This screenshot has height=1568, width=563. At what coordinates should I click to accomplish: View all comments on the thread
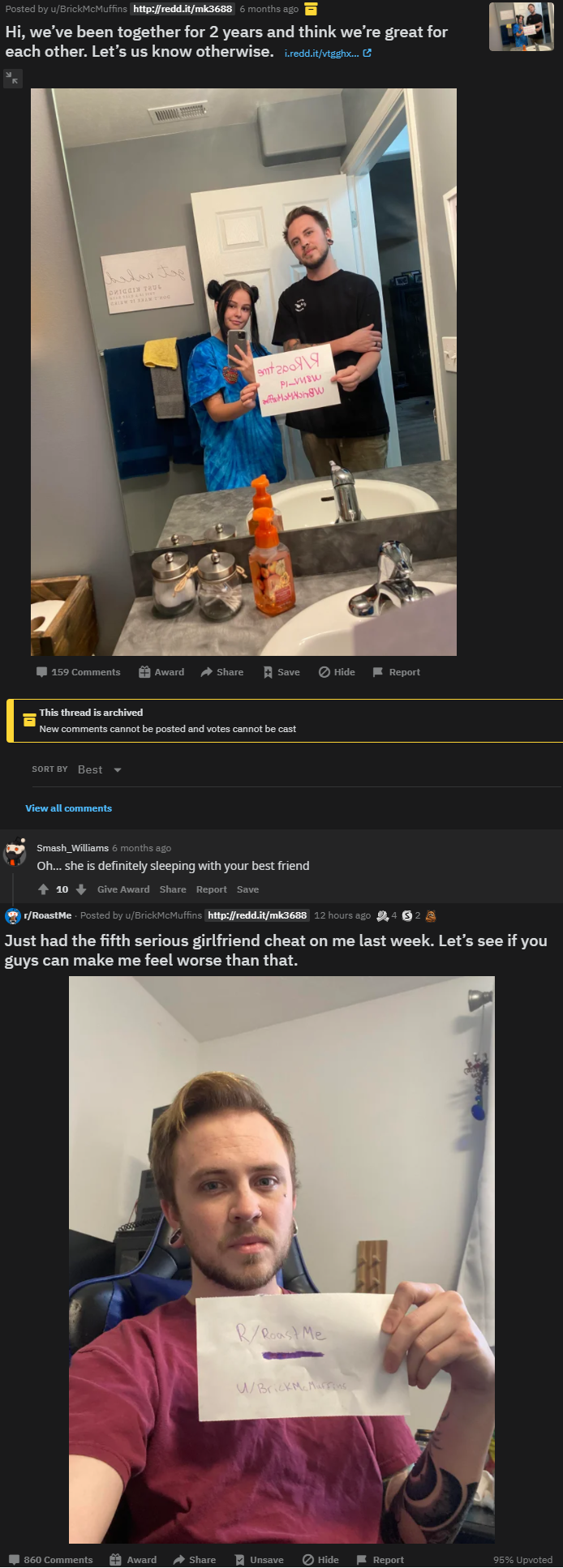coord(68,808)
